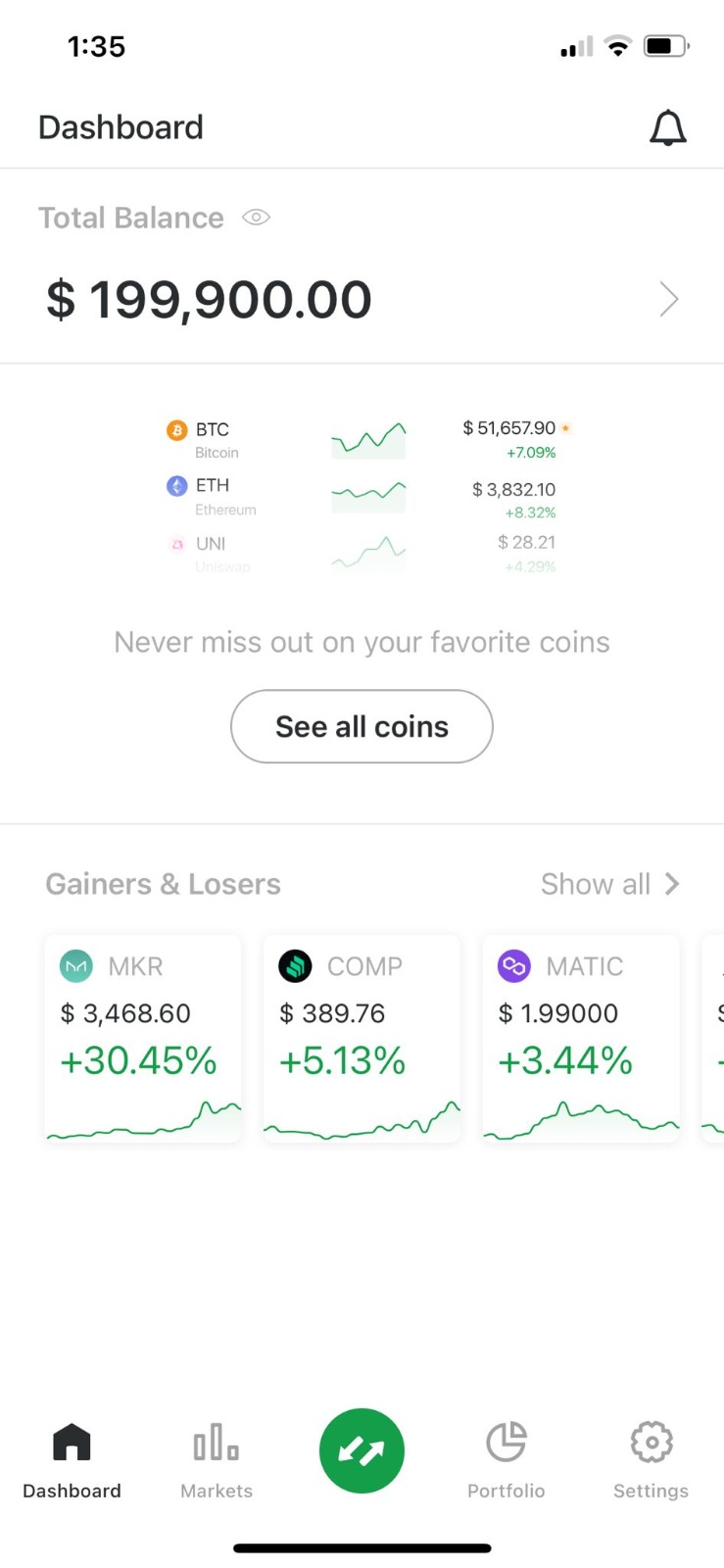Open the Portfolio pie chart icon

(x=506, y=1441)
